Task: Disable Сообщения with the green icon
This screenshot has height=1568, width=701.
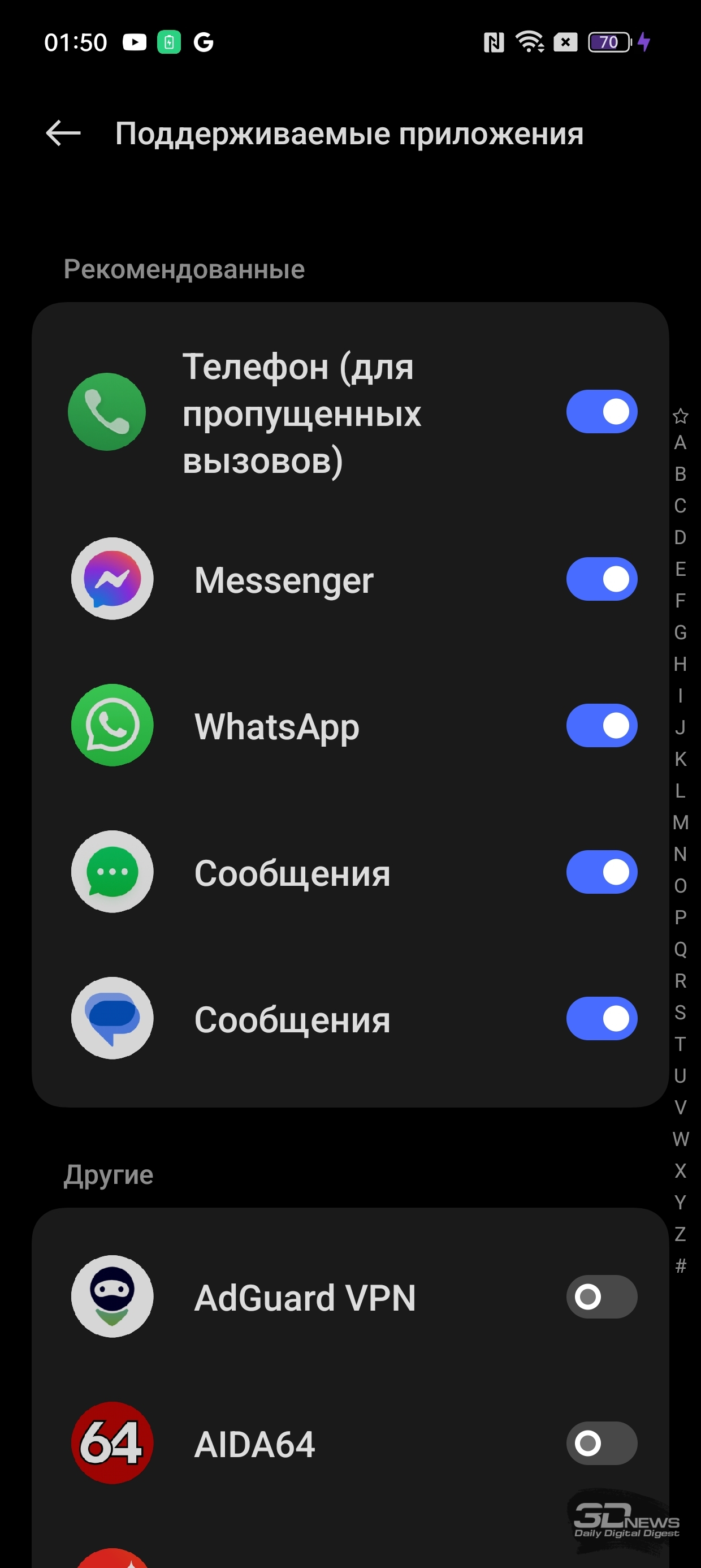Action: [x=602, y=872]
